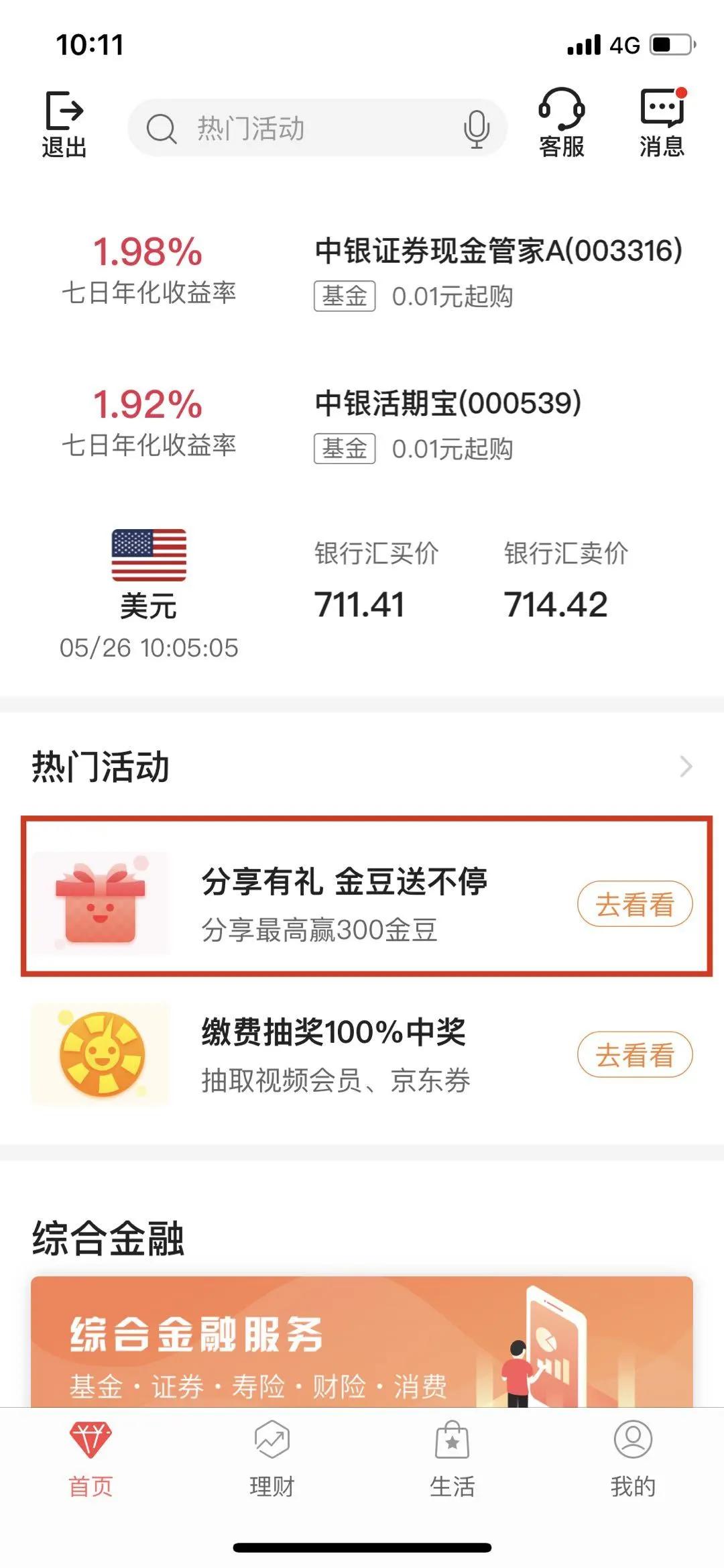Tap 去看看 for the sharing rewards activity
Screen dimensions: 724x1568
click(x=635, y=904)
